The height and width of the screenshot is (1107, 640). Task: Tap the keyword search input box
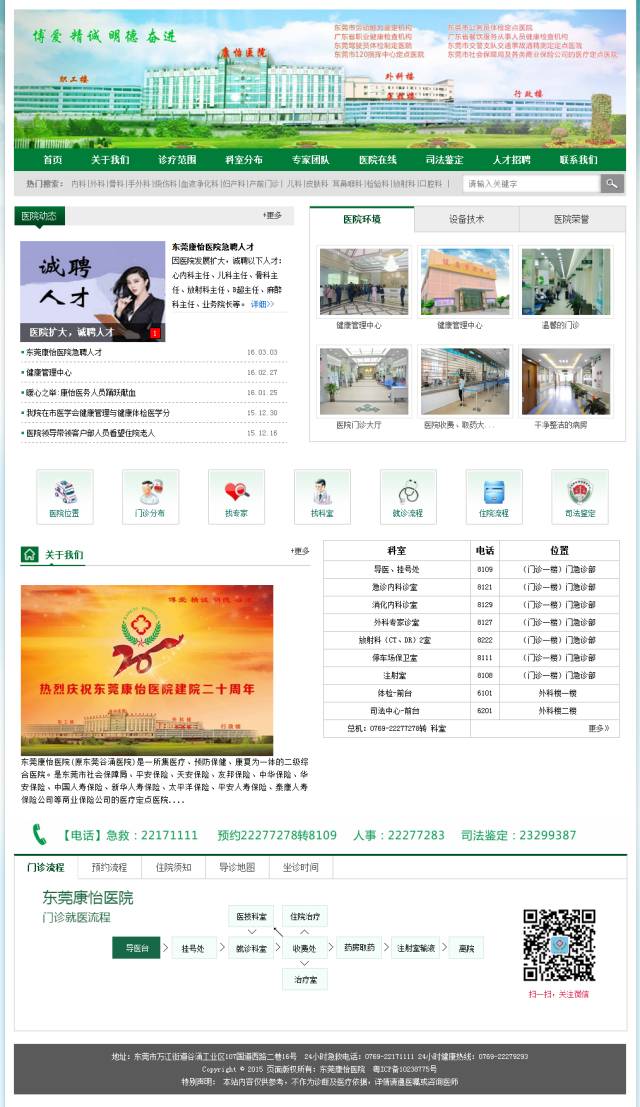531,184
